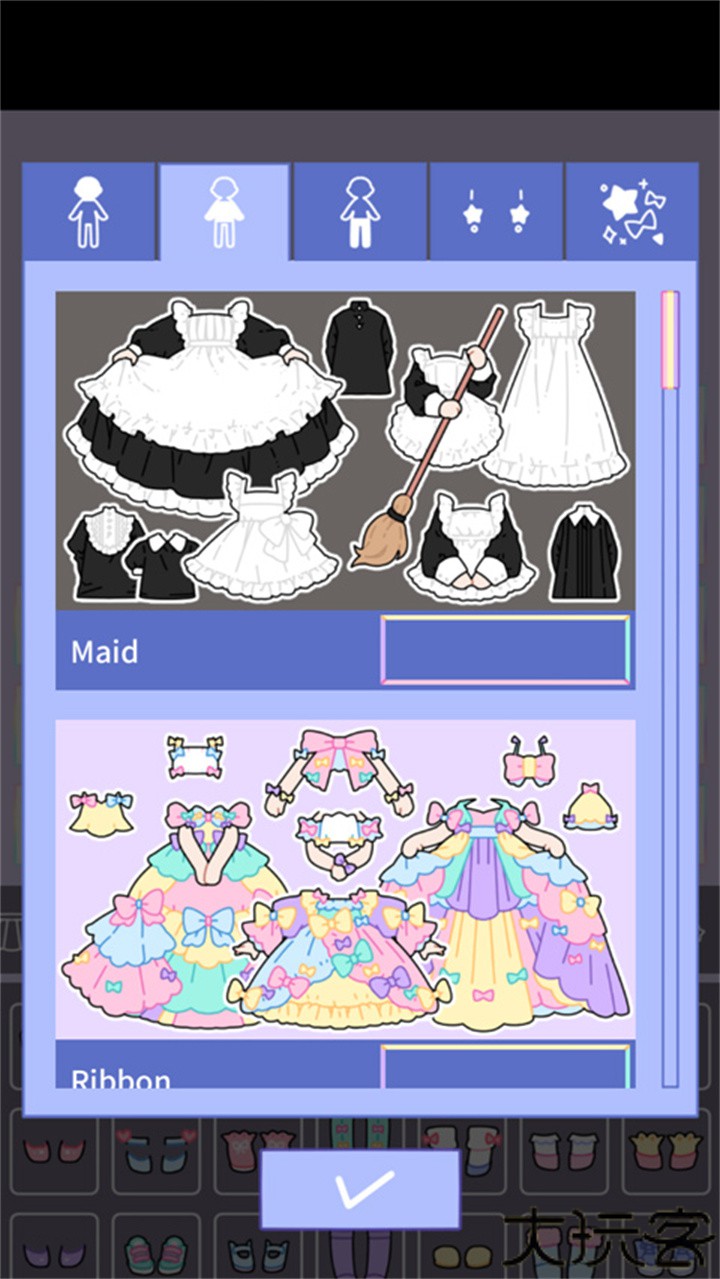Image resolution: width=720 pixels, height=1279 pixels.
Task: Tap the button next to the Ribbon label
Action: [505, 1068]
